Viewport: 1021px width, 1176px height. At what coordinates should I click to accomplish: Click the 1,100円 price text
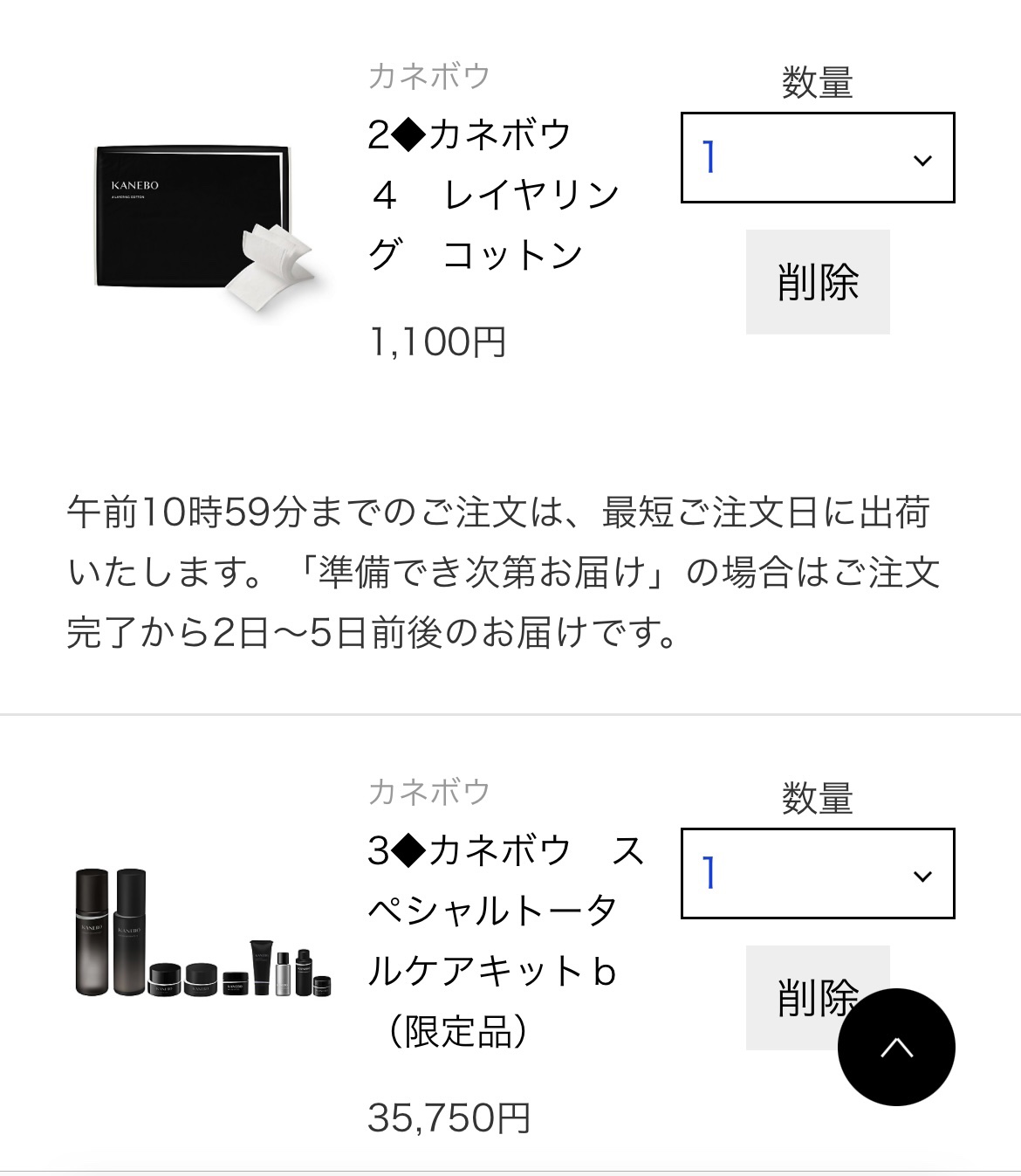coord(441,342)
